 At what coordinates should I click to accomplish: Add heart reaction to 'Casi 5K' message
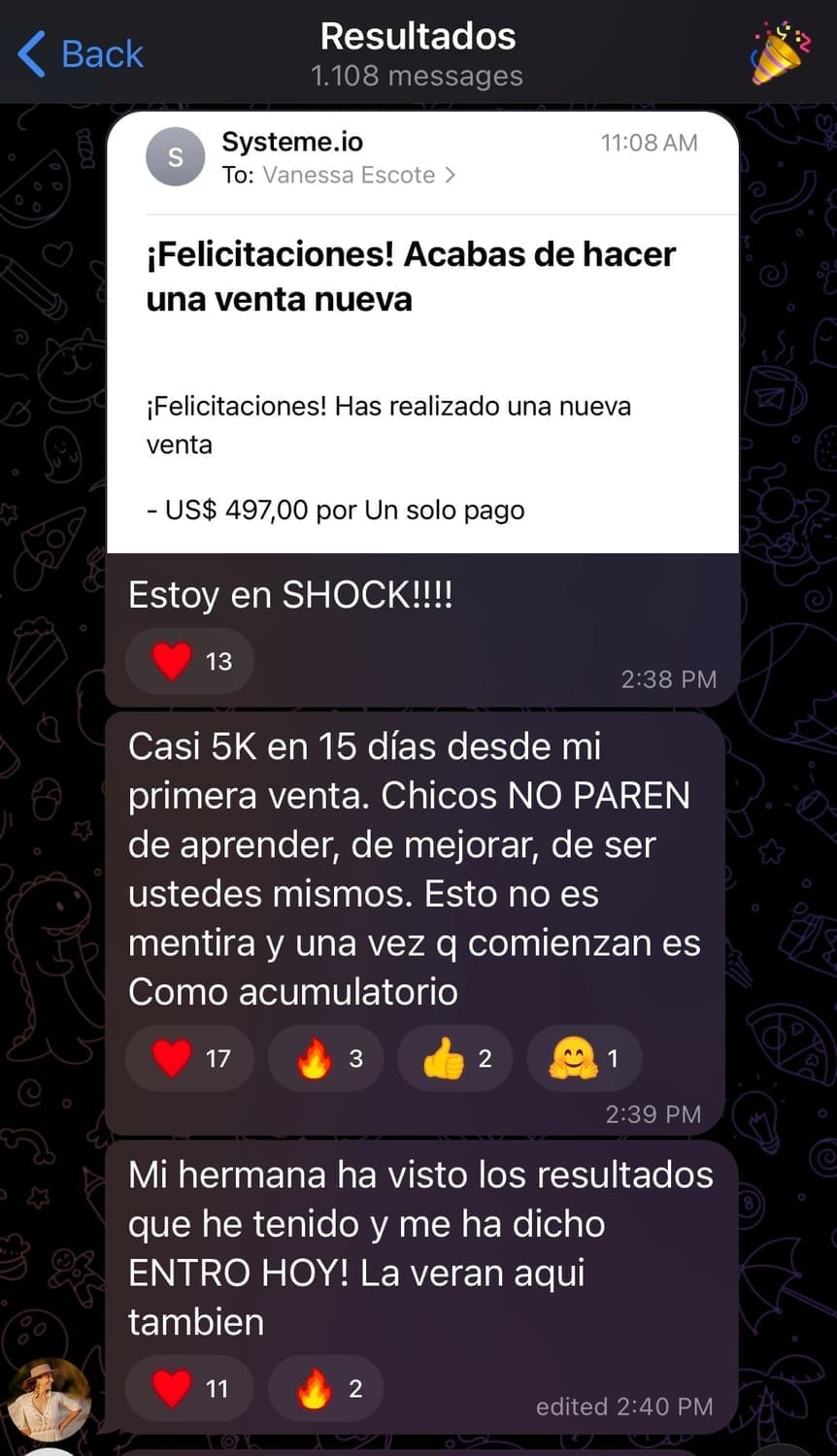click(x=190, y=1058)
